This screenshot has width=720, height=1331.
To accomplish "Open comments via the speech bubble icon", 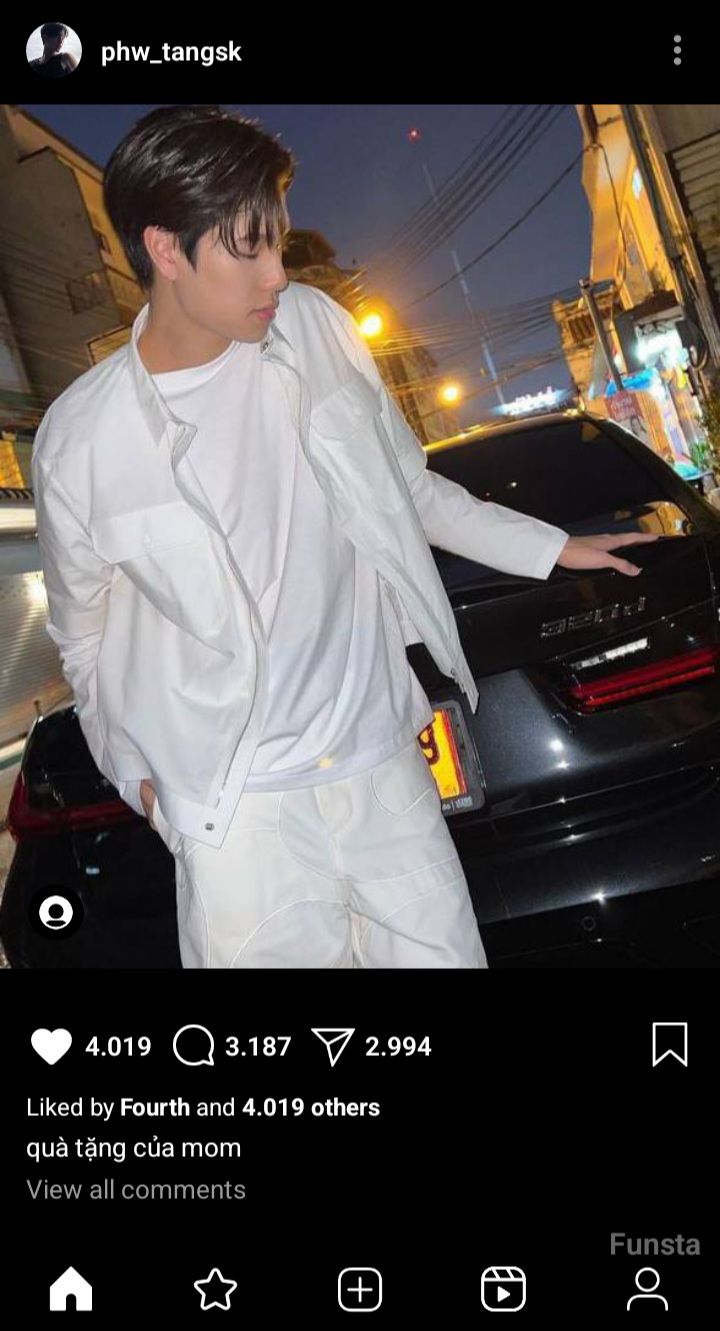I will pos(193,1046).
